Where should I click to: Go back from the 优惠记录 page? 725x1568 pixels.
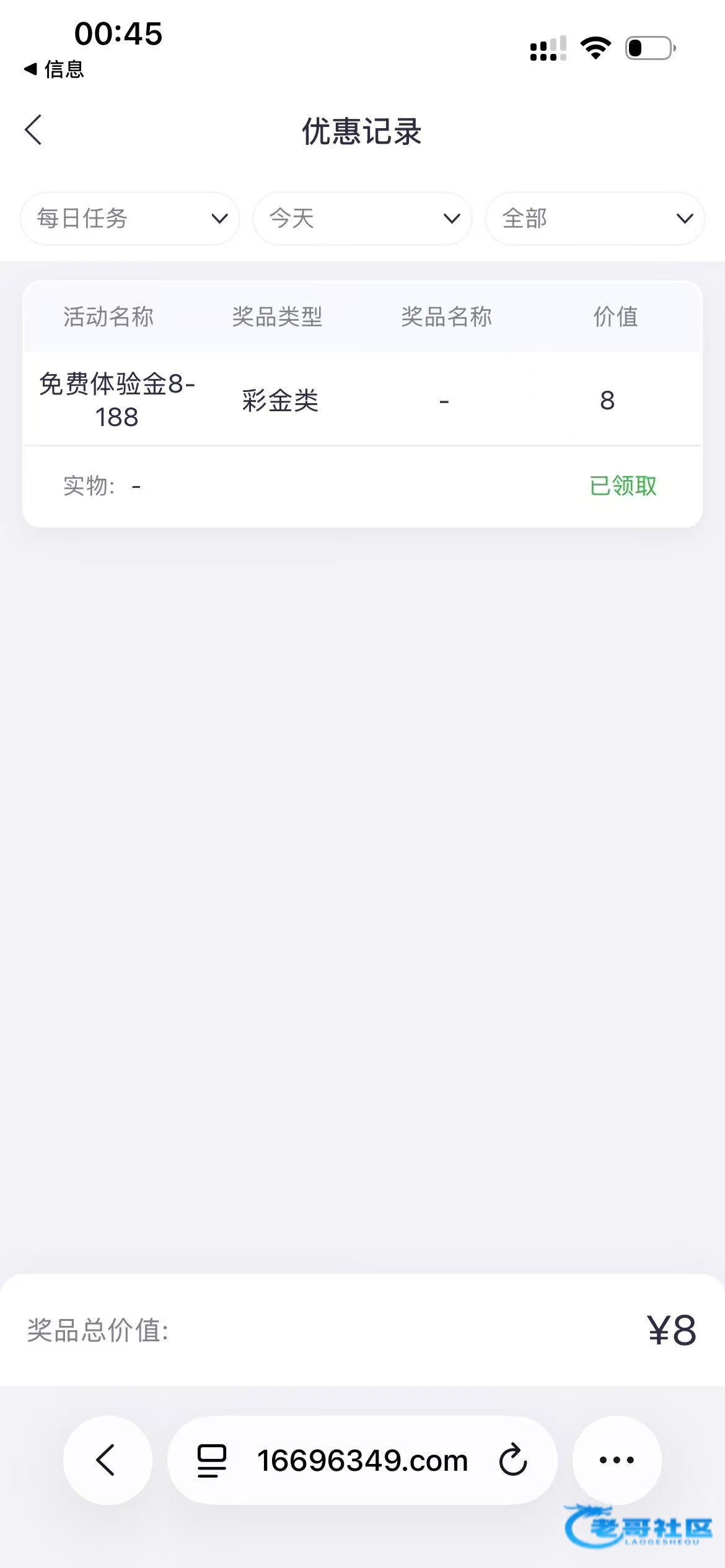[x=33, y=130]
